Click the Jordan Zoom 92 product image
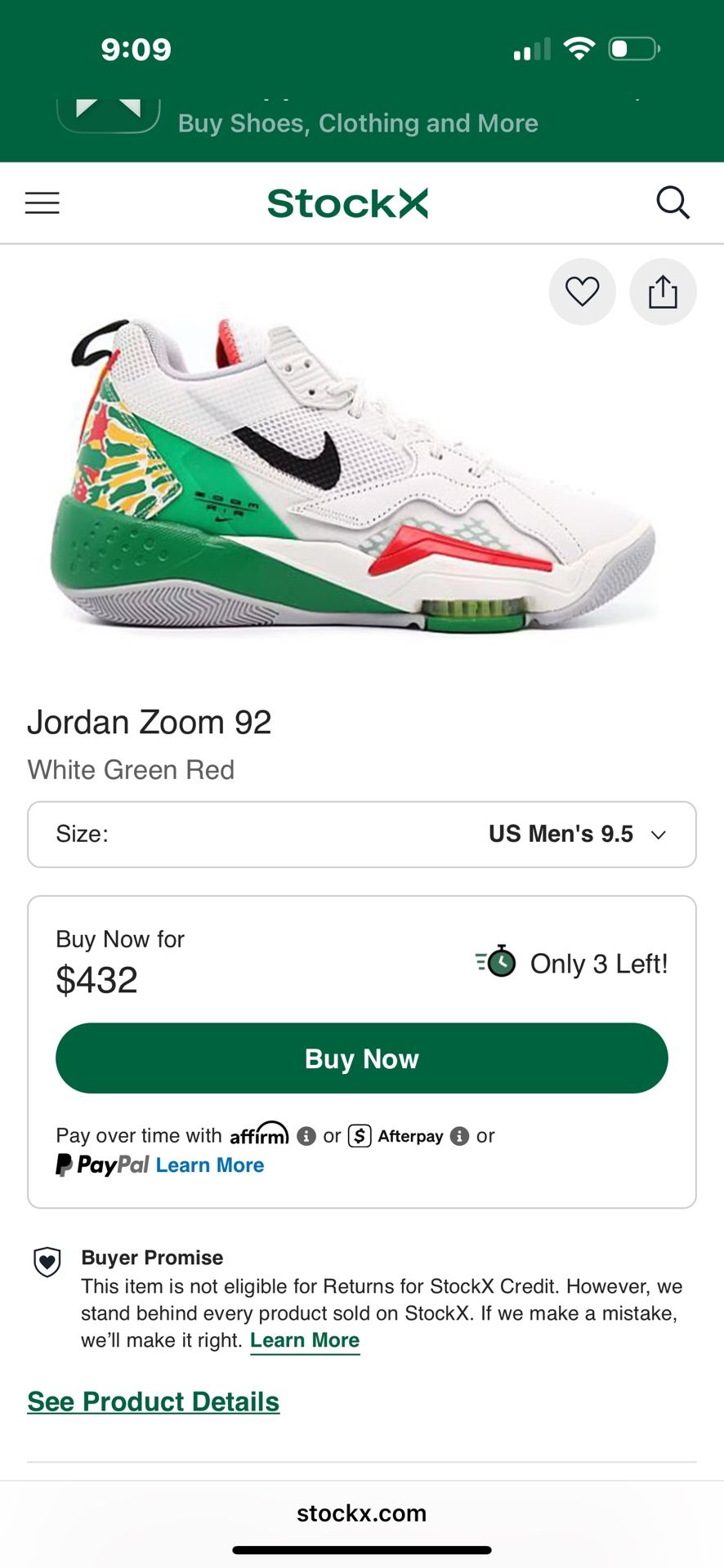The width and height of the screenshot is (724, 1568). coord(360,474)
